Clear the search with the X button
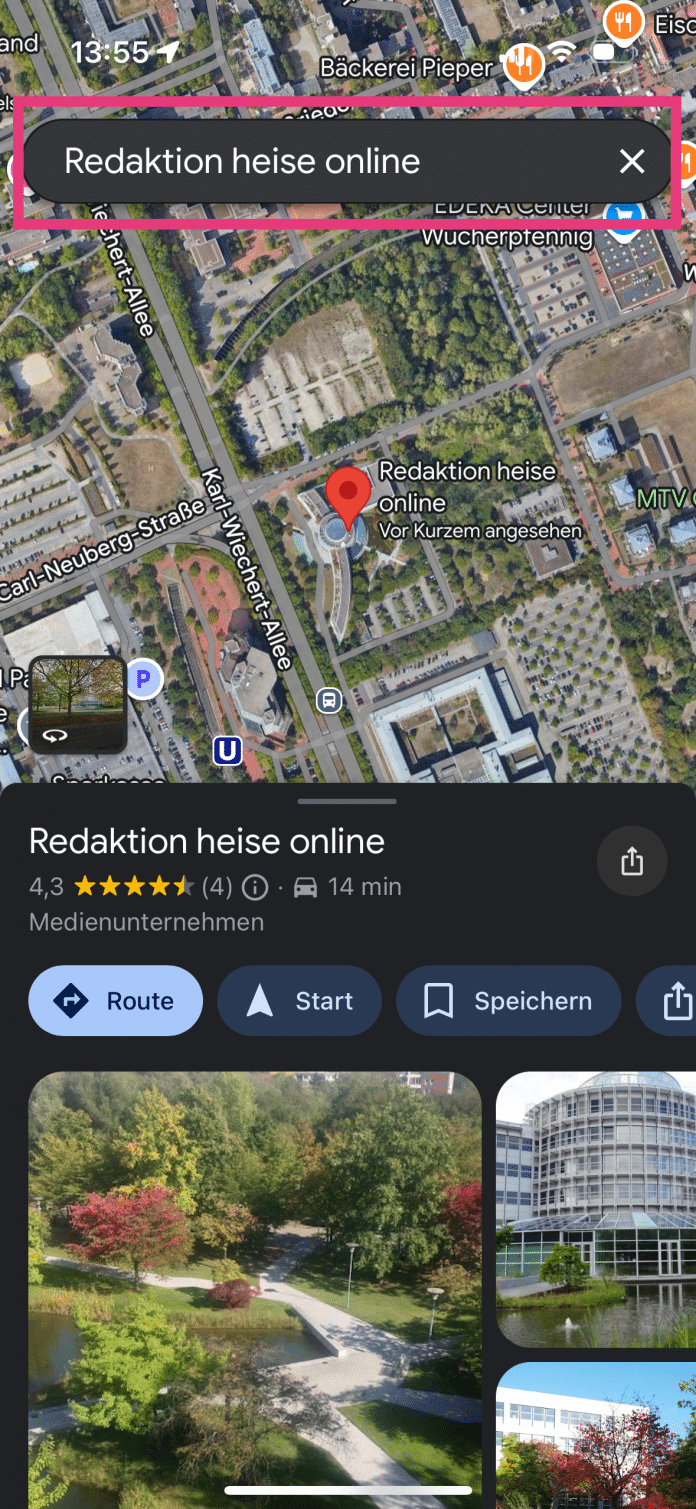 (x=631, y=162)
